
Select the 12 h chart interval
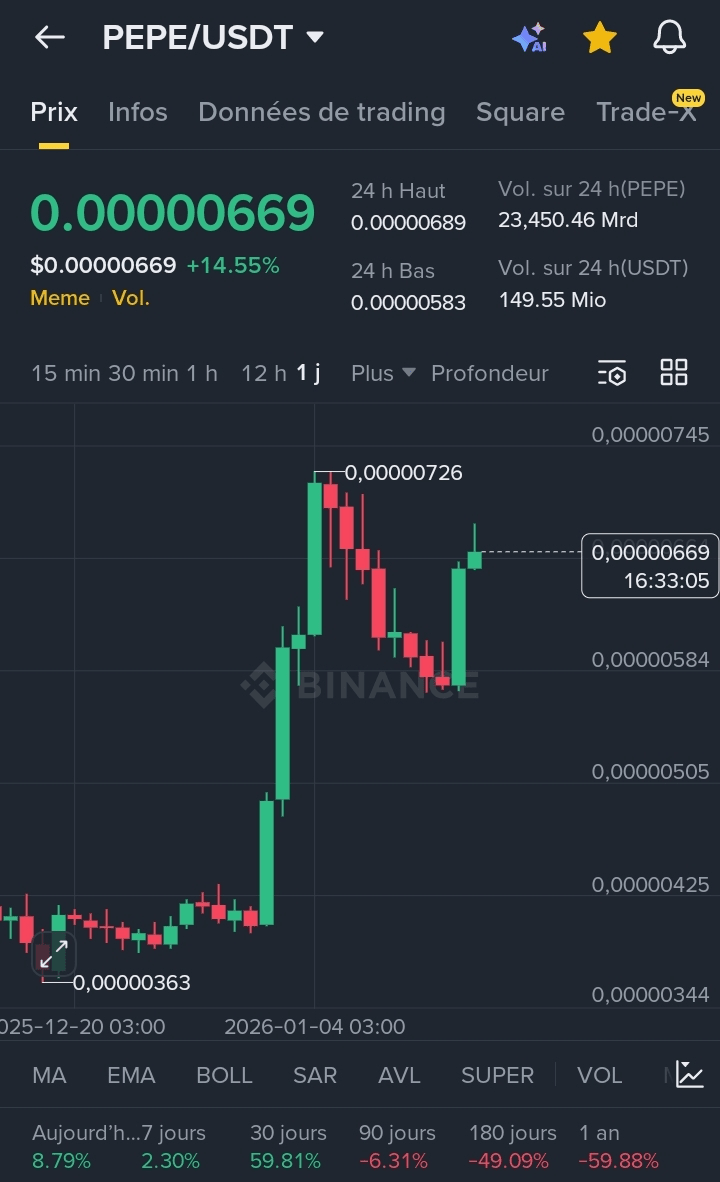262,373
